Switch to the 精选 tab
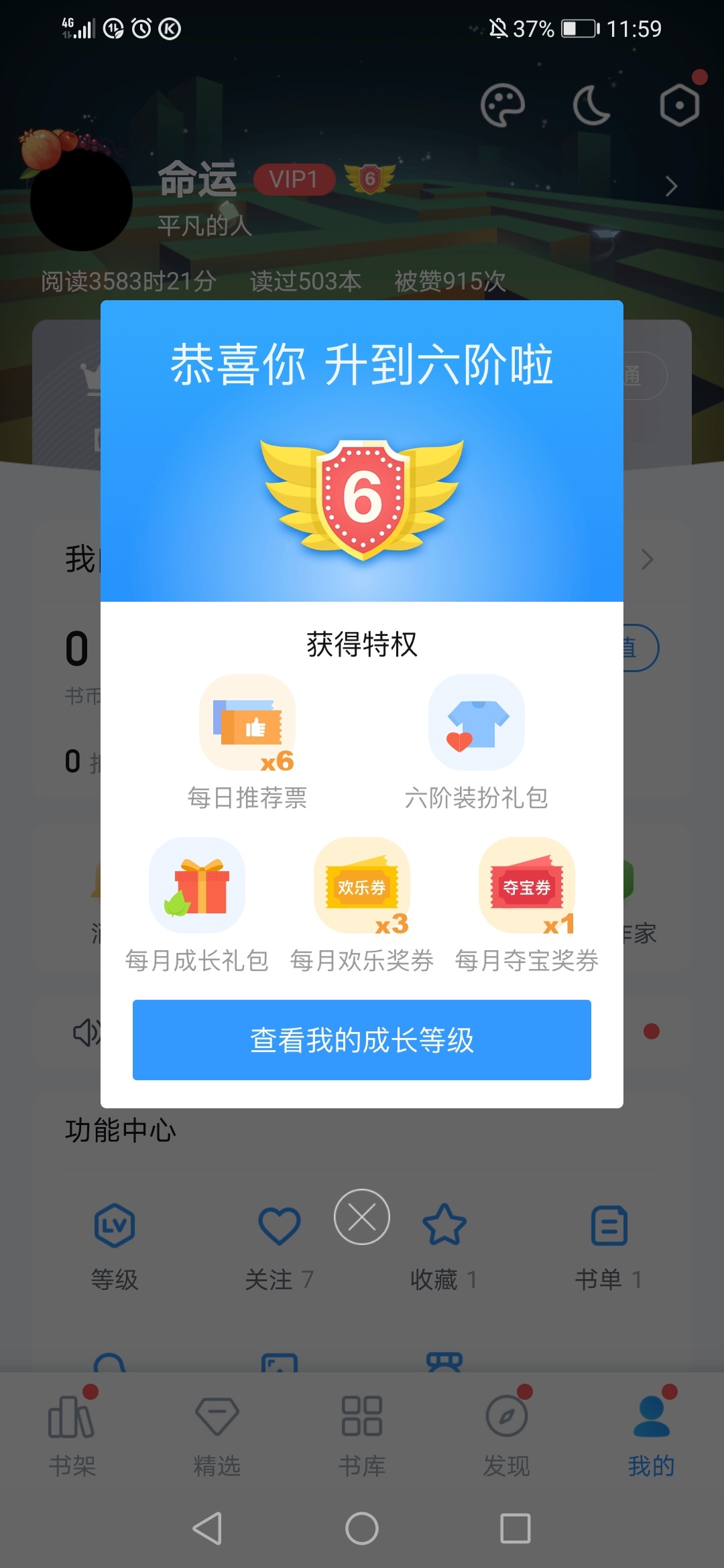 click(x=217, y=1430)
